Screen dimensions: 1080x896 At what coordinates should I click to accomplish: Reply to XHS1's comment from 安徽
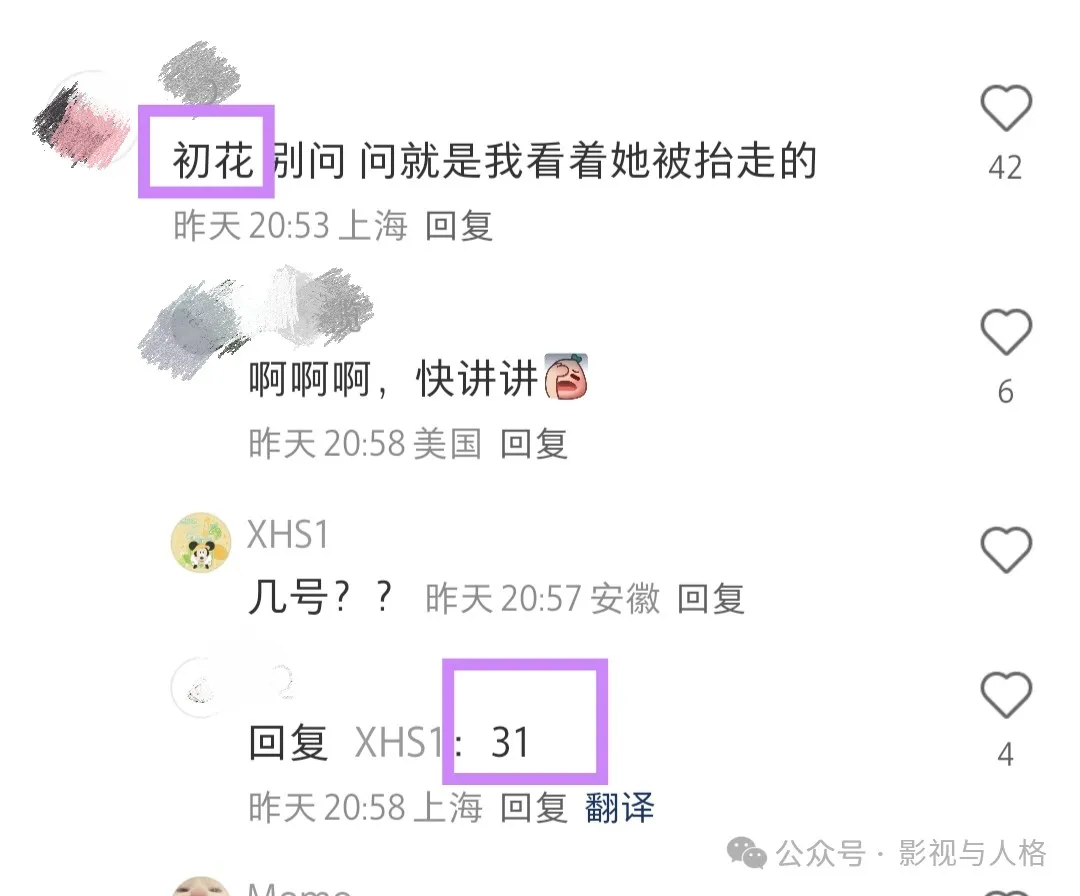[711, 598]
